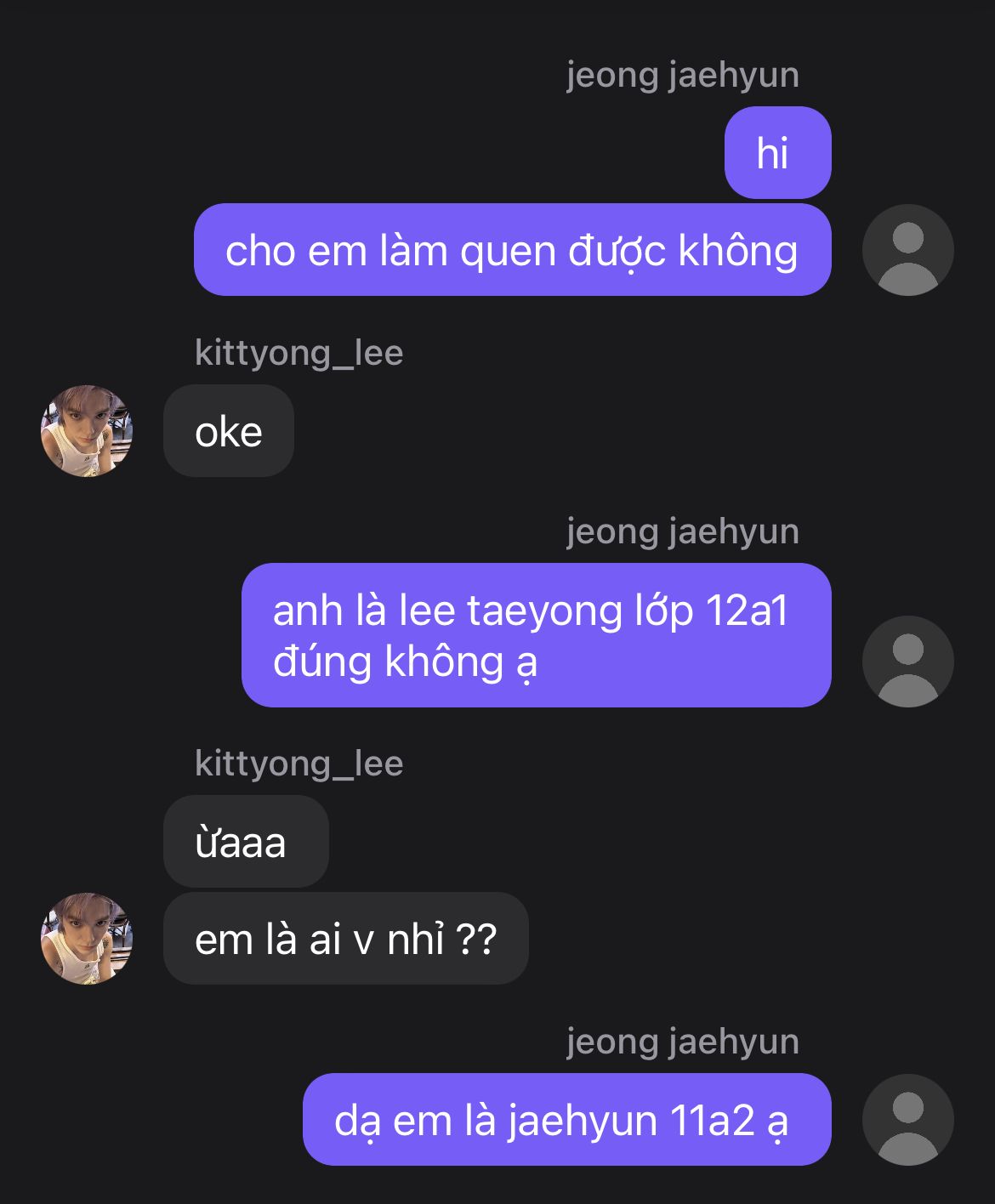Tap kittyong_lee's avatar next to "em là ai v nhỉ ??"
This screenshot has width=995, height=1204.
tap(87, 939)
